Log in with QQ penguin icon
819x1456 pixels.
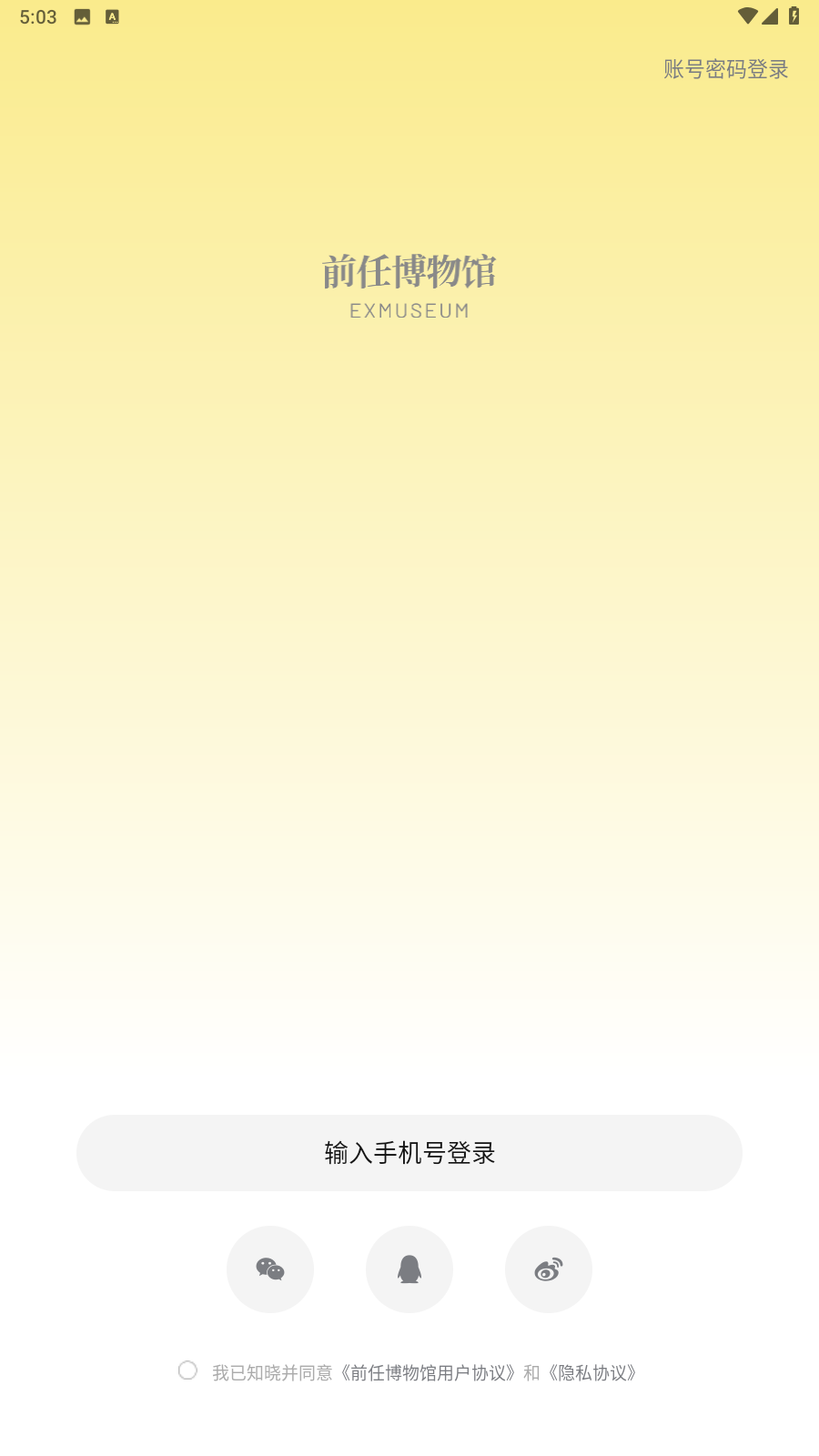409,1269
